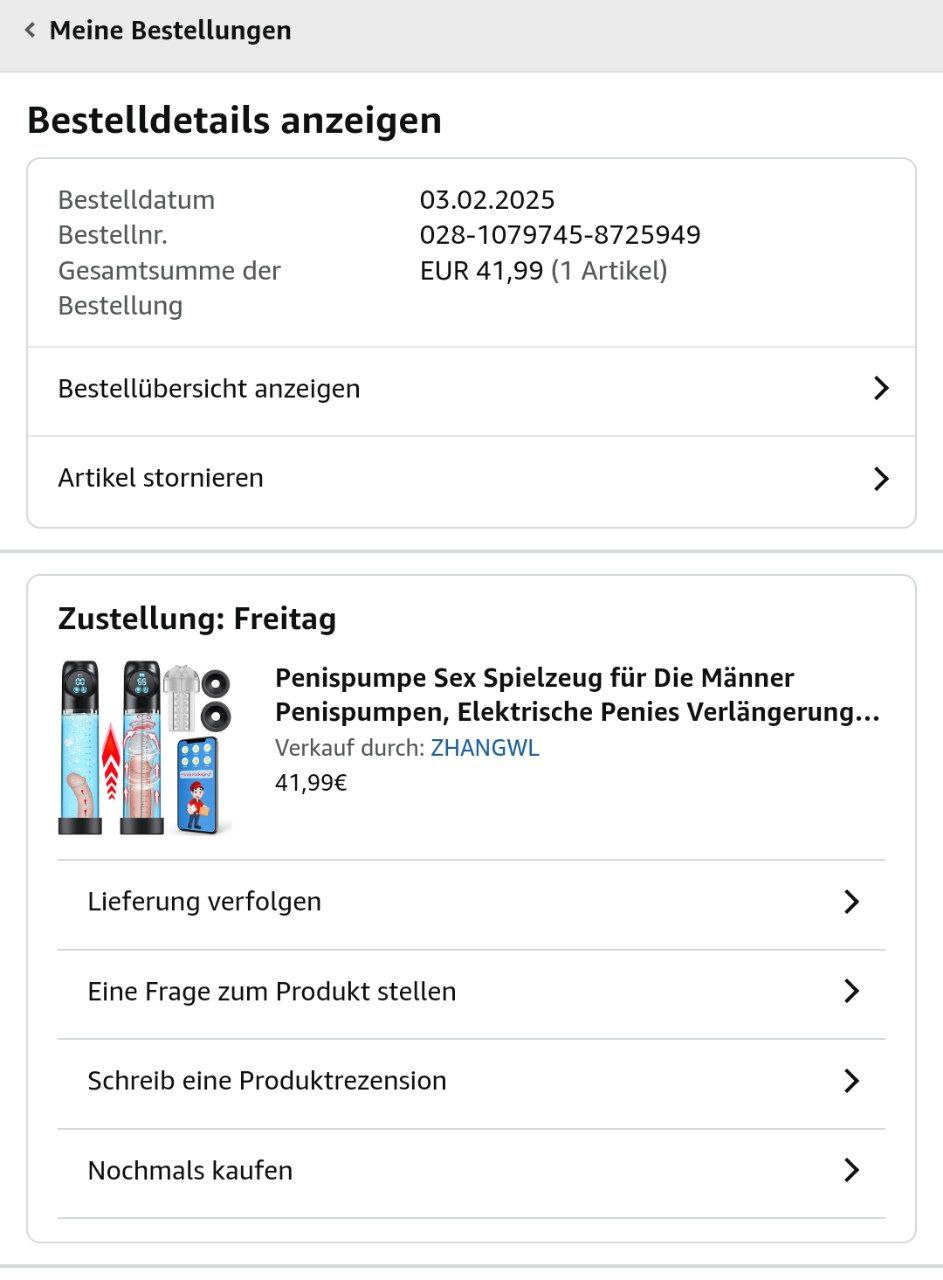Open the Penispumpe product thumbnail
The width and height of the screenshot is (943, 1280).
[146, 748]
